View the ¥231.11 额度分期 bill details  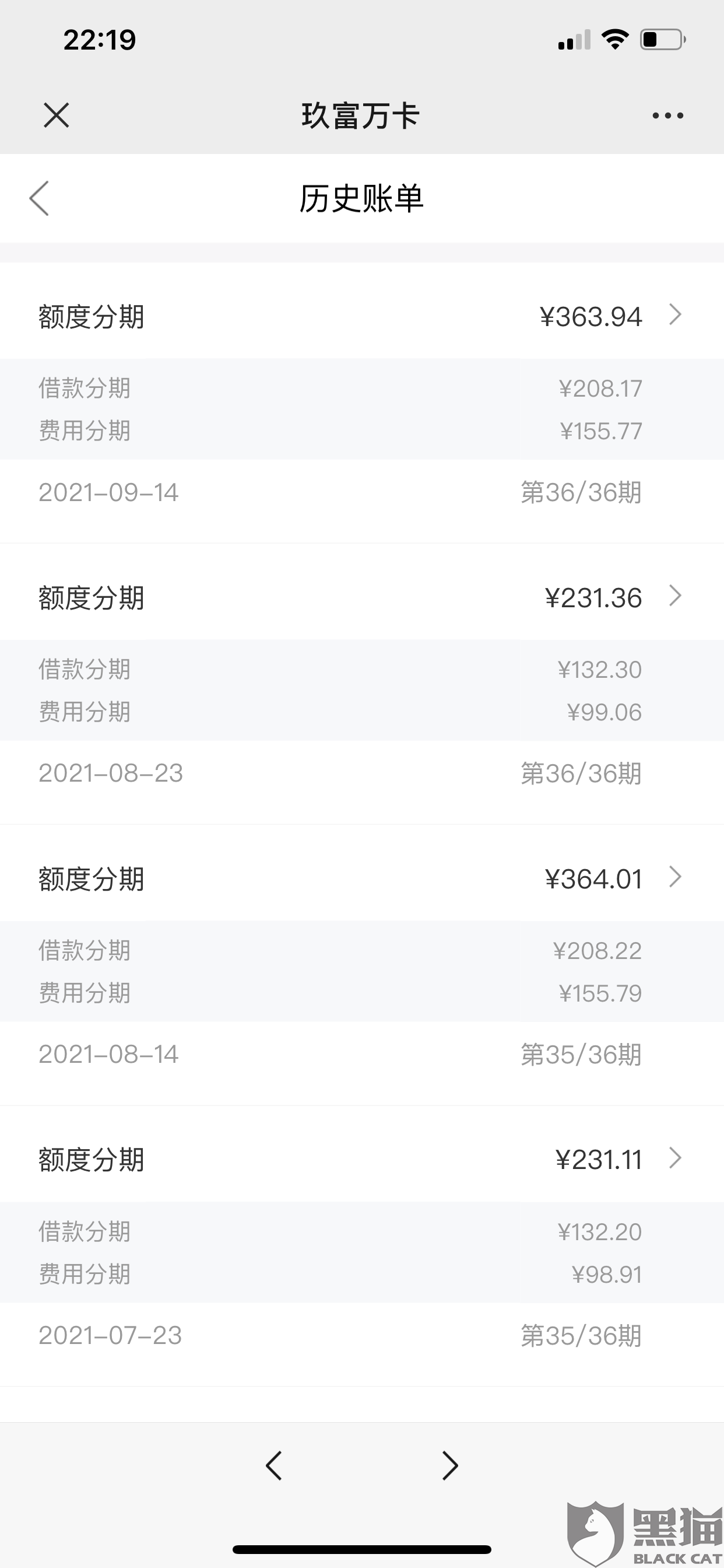coord(674,1158)
